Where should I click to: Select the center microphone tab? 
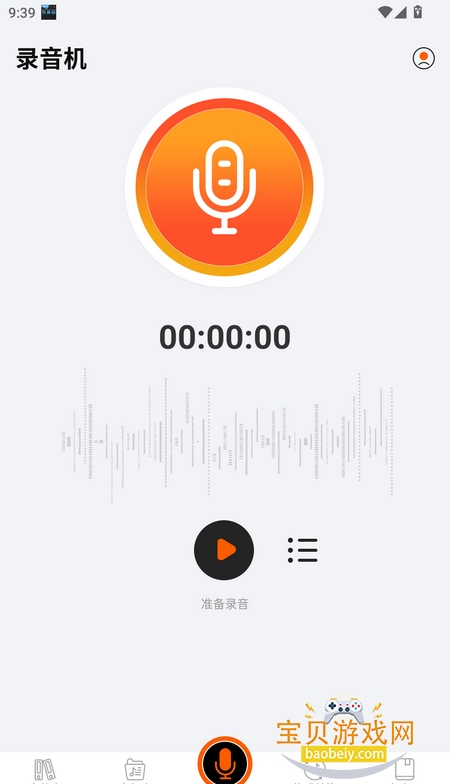224,761
